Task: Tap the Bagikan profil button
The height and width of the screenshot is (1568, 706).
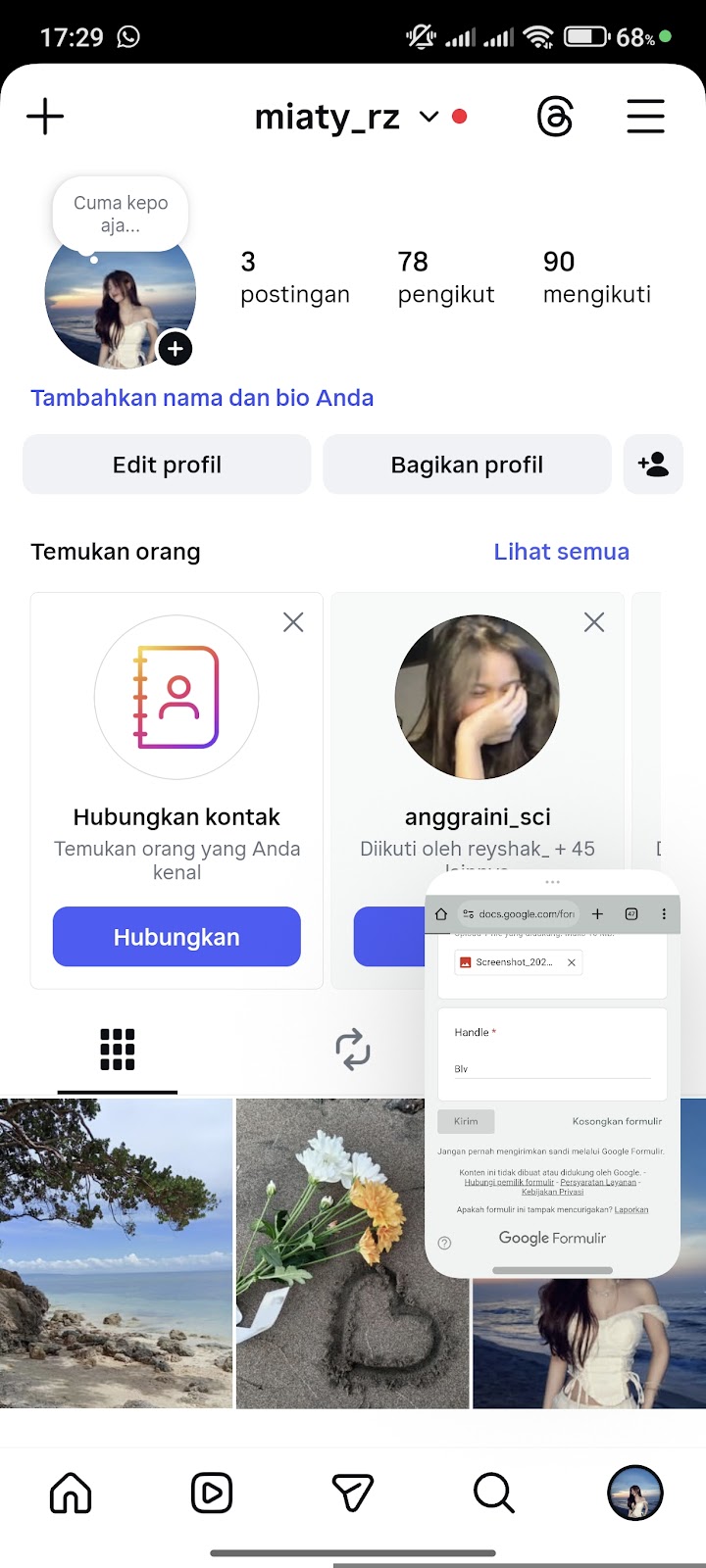Action: pos(467,465)
